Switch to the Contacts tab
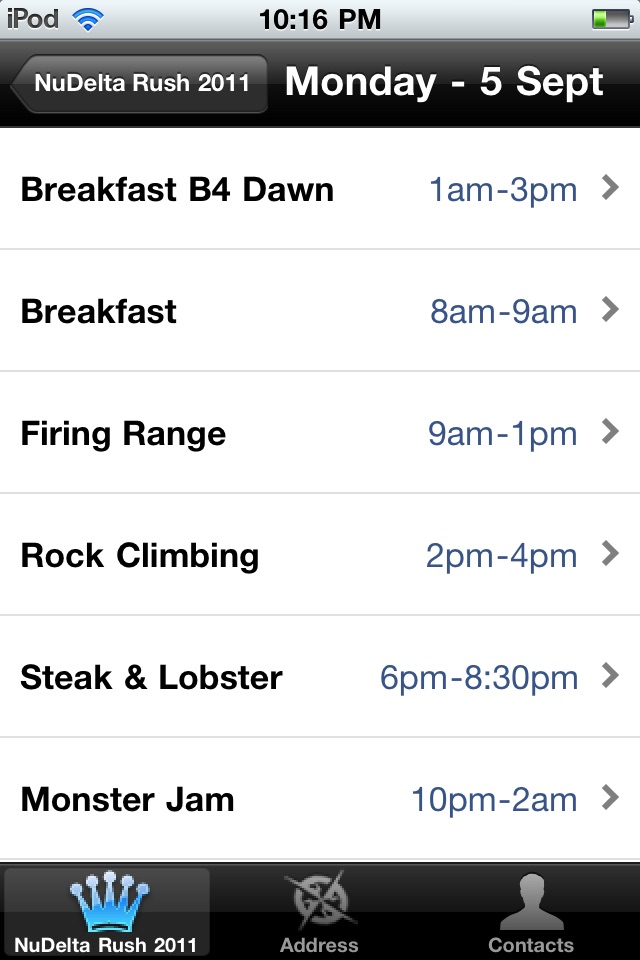This screenshot has width=640, height=960. [x=530, y=912]
